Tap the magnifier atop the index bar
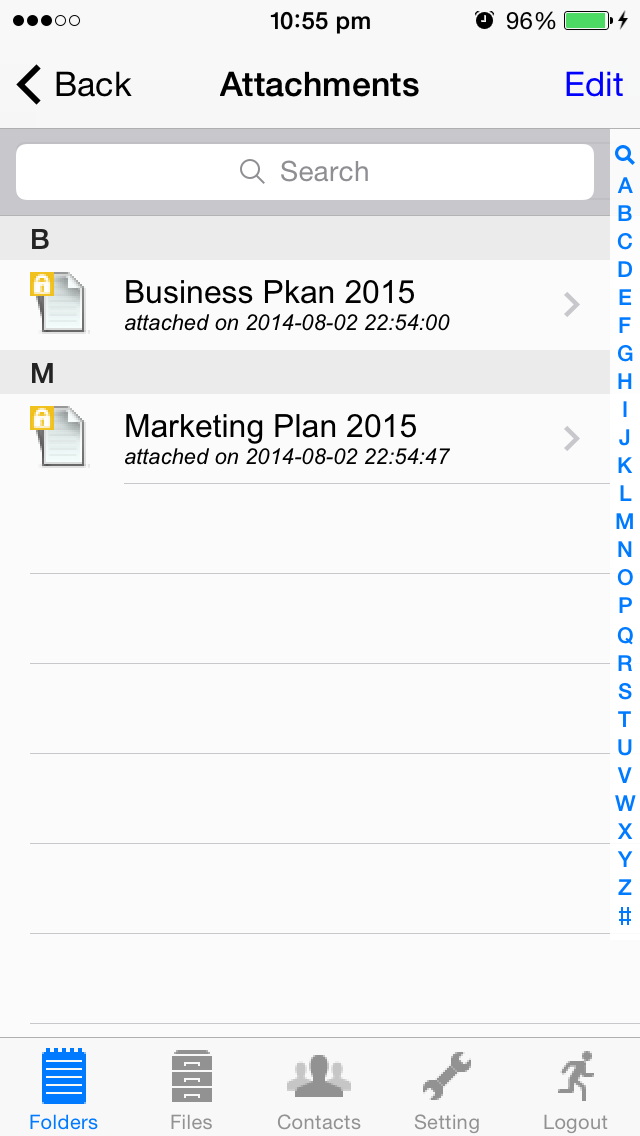 (624, 154)
